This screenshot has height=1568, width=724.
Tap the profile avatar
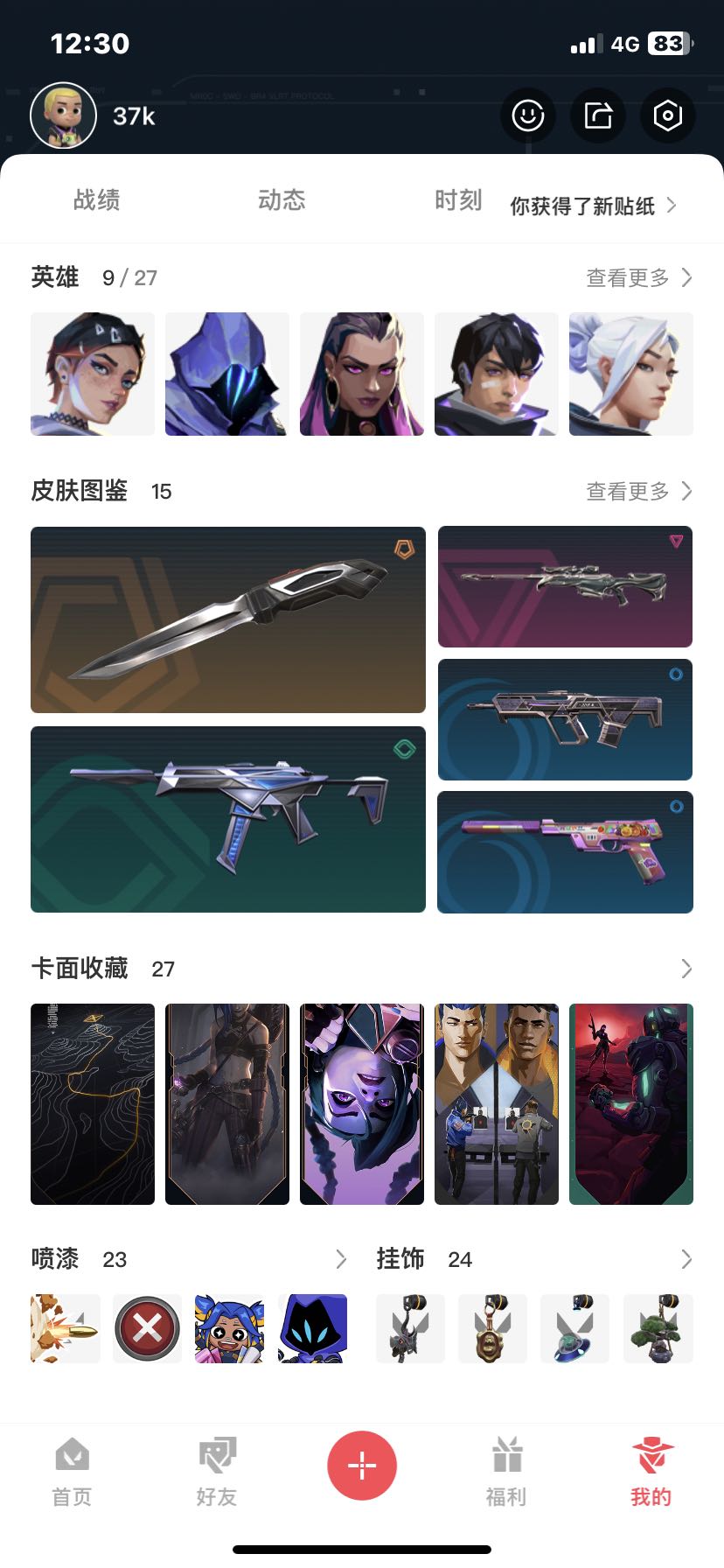tap(63, 115)
